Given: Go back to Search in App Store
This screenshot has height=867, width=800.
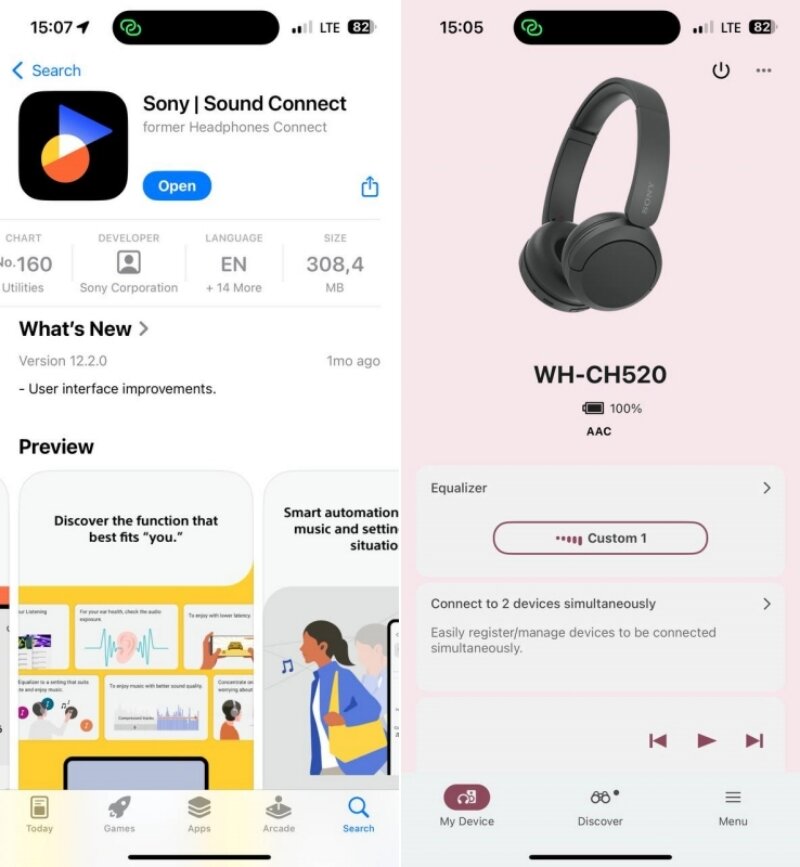Looking at the screenshot, I should coord(46,70).
